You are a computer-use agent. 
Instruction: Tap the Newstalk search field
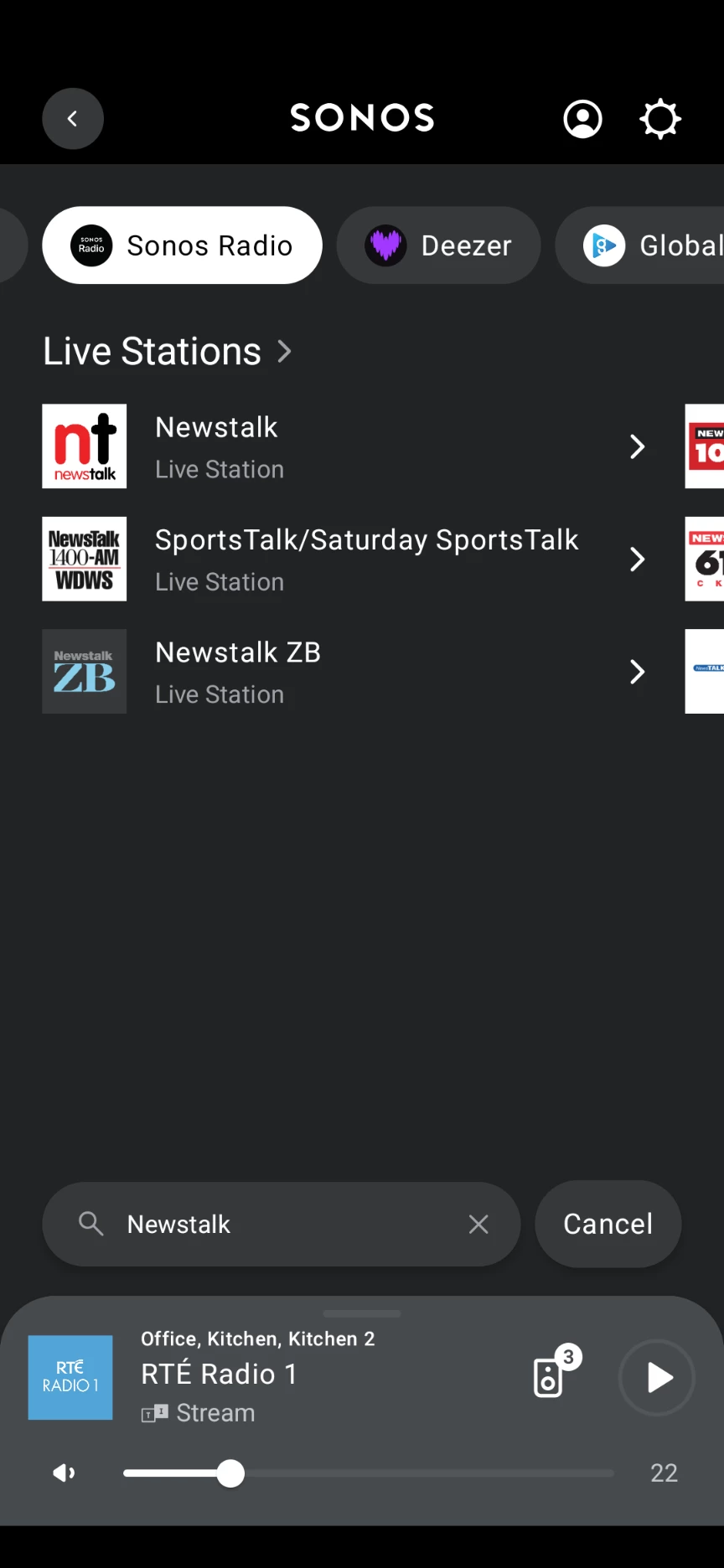tap(281, 1224)
